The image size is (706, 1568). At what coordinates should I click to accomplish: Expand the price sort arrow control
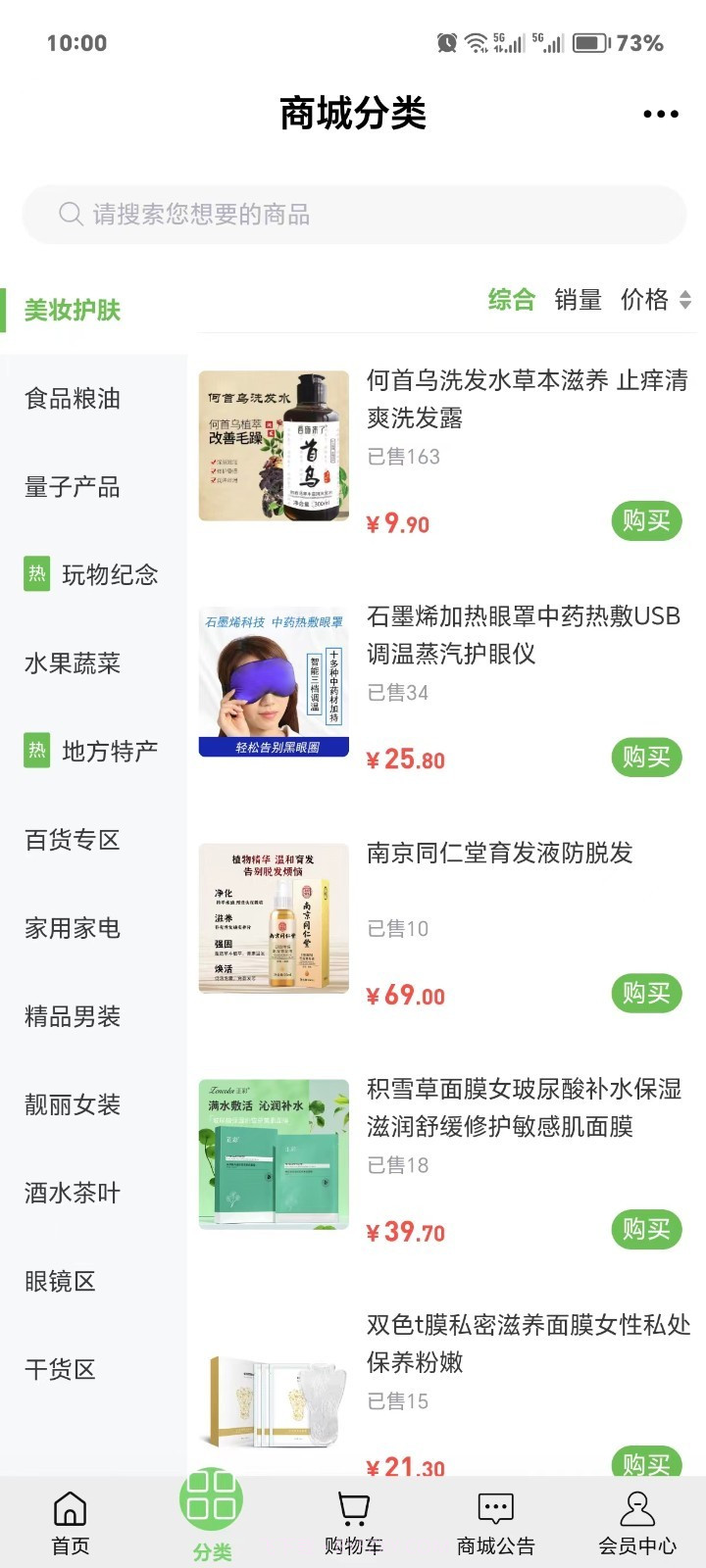[684, 301]
